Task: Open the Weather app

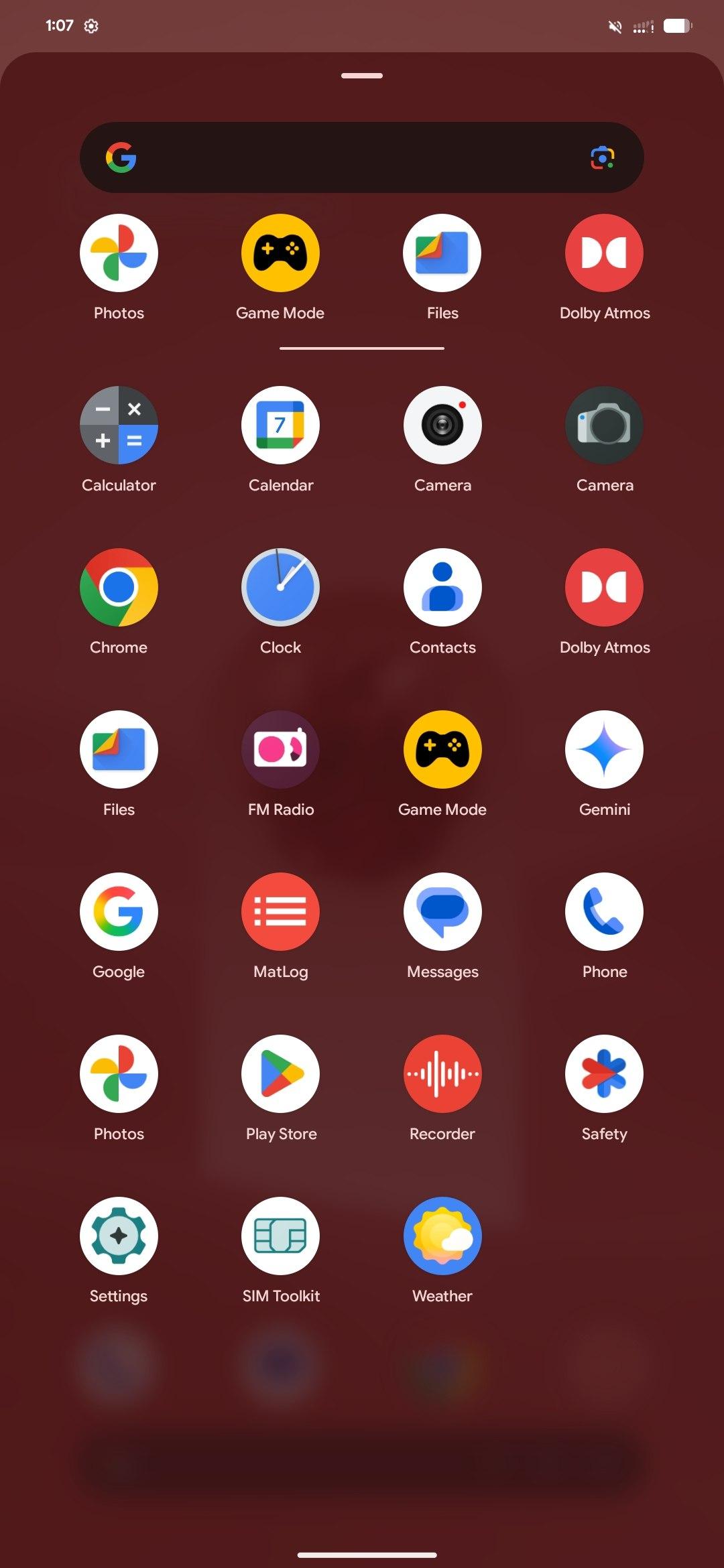Action: click(442, 1236)
